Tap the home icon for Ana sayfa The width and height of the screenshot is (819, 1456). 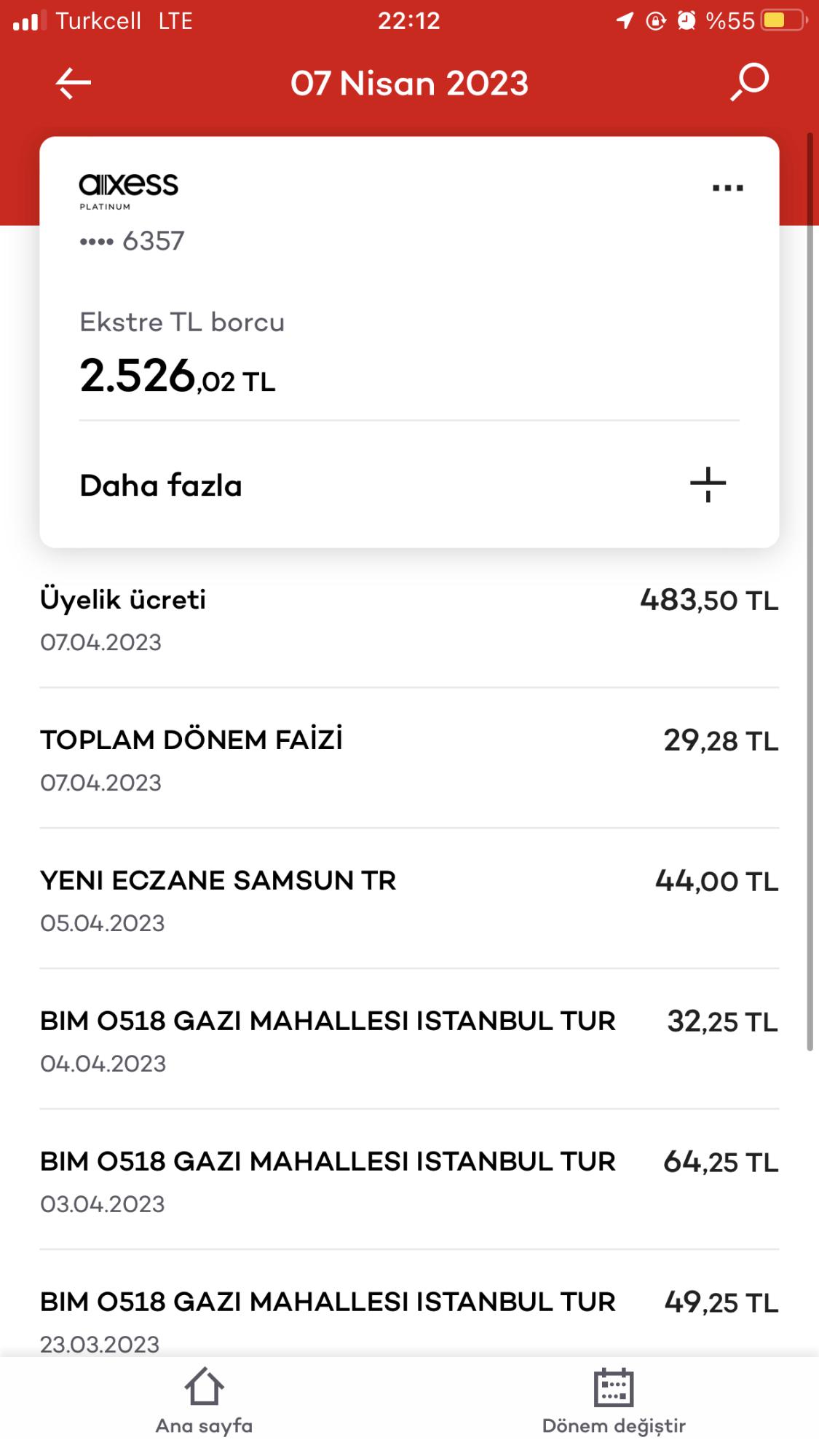pyautogui.click(x=205, y=1386)
